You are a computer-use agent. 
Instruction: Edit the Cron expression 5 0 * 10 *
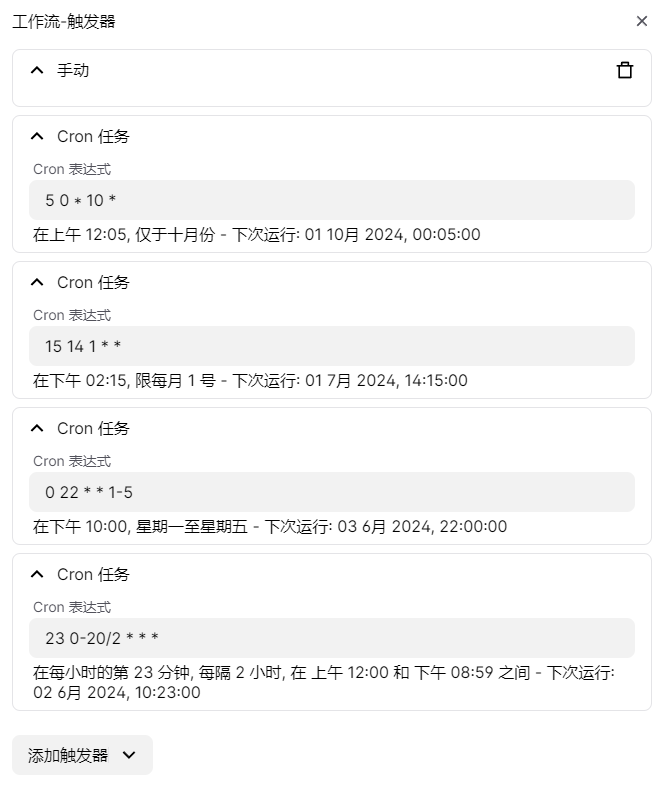(x=332, y=200)
